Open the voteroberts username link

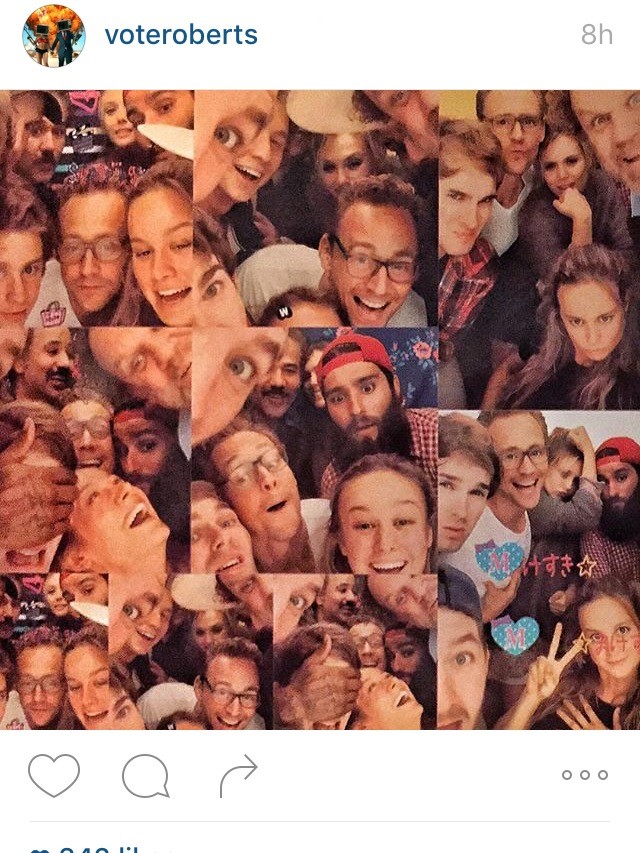coord(181,35)
